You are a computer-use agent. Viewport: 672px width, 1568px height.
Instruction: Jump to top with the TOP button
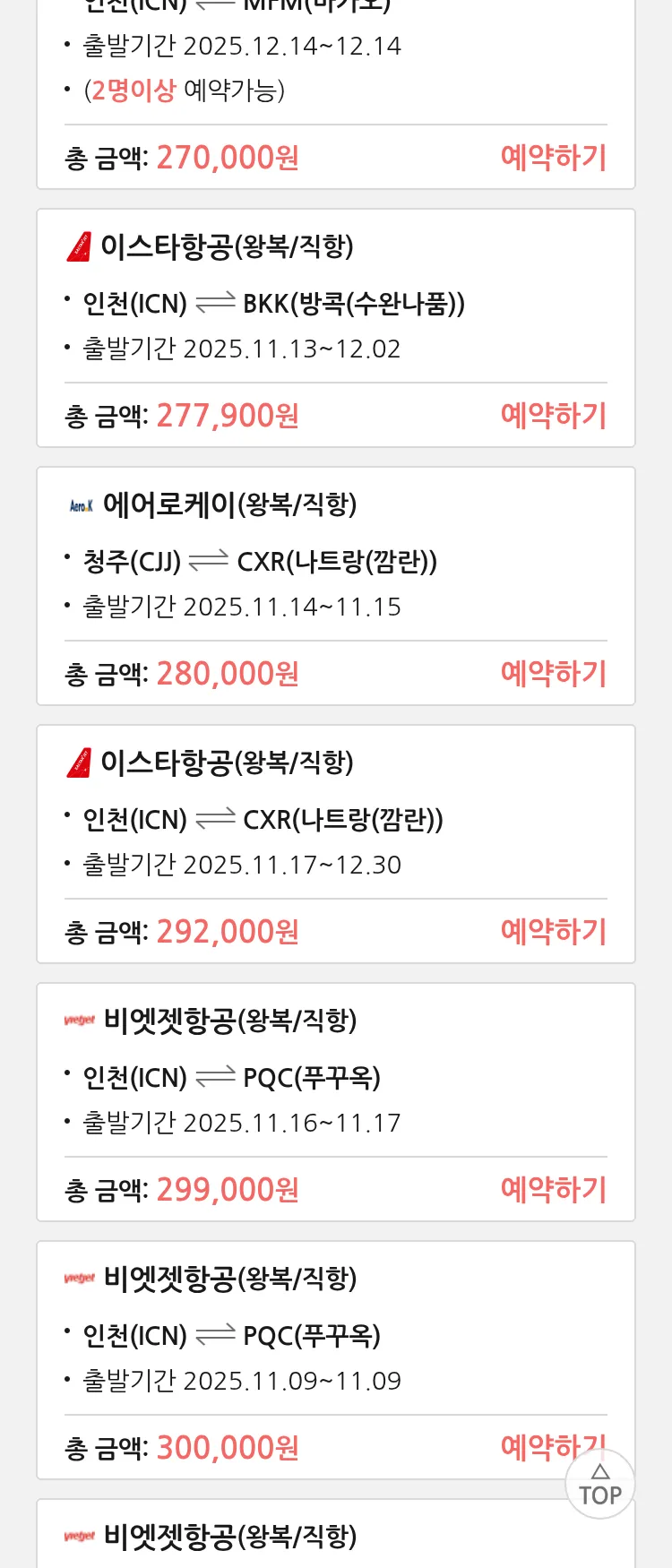pyautogui.click(x=600, y=1486)
